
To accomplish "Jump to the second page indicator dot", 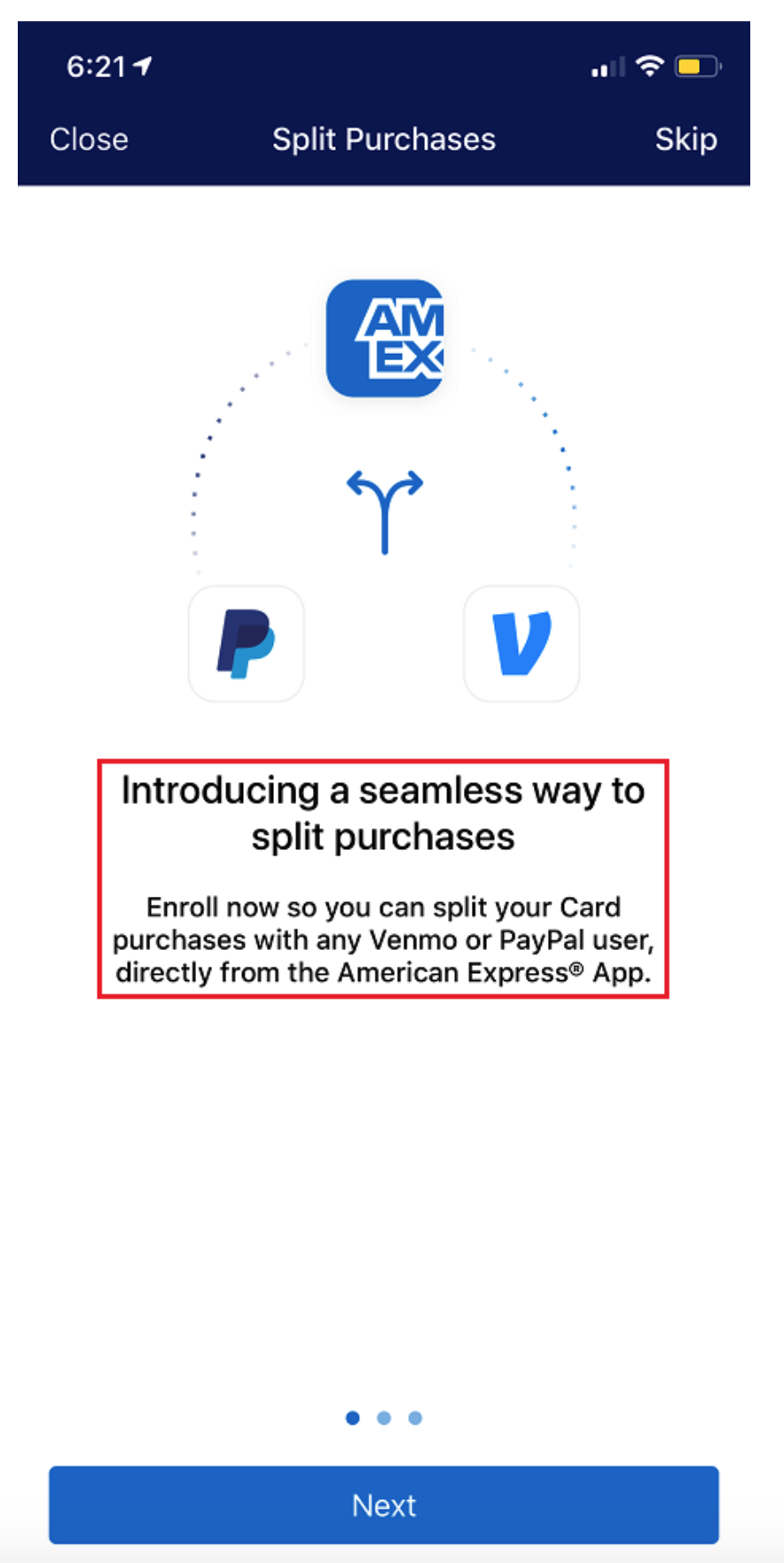I will point(384,1418).
